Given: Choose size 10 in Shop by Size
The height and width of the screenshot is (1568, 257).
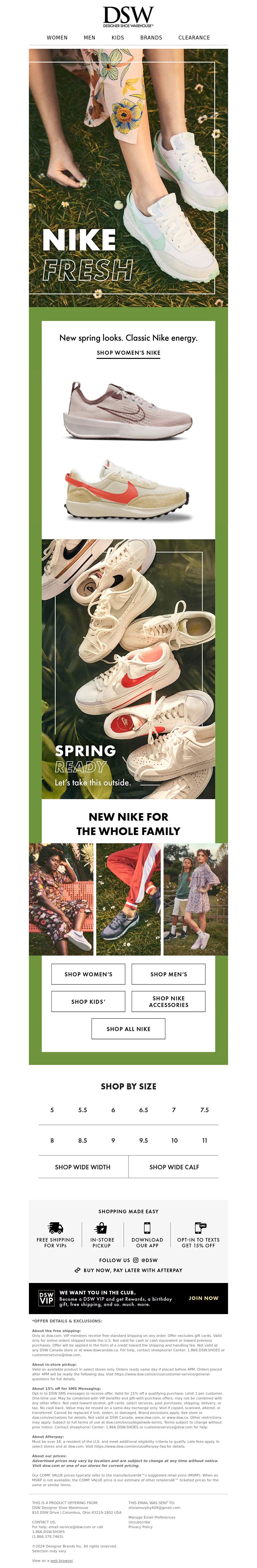Looking at the screenshot, I should [174, 1140].
